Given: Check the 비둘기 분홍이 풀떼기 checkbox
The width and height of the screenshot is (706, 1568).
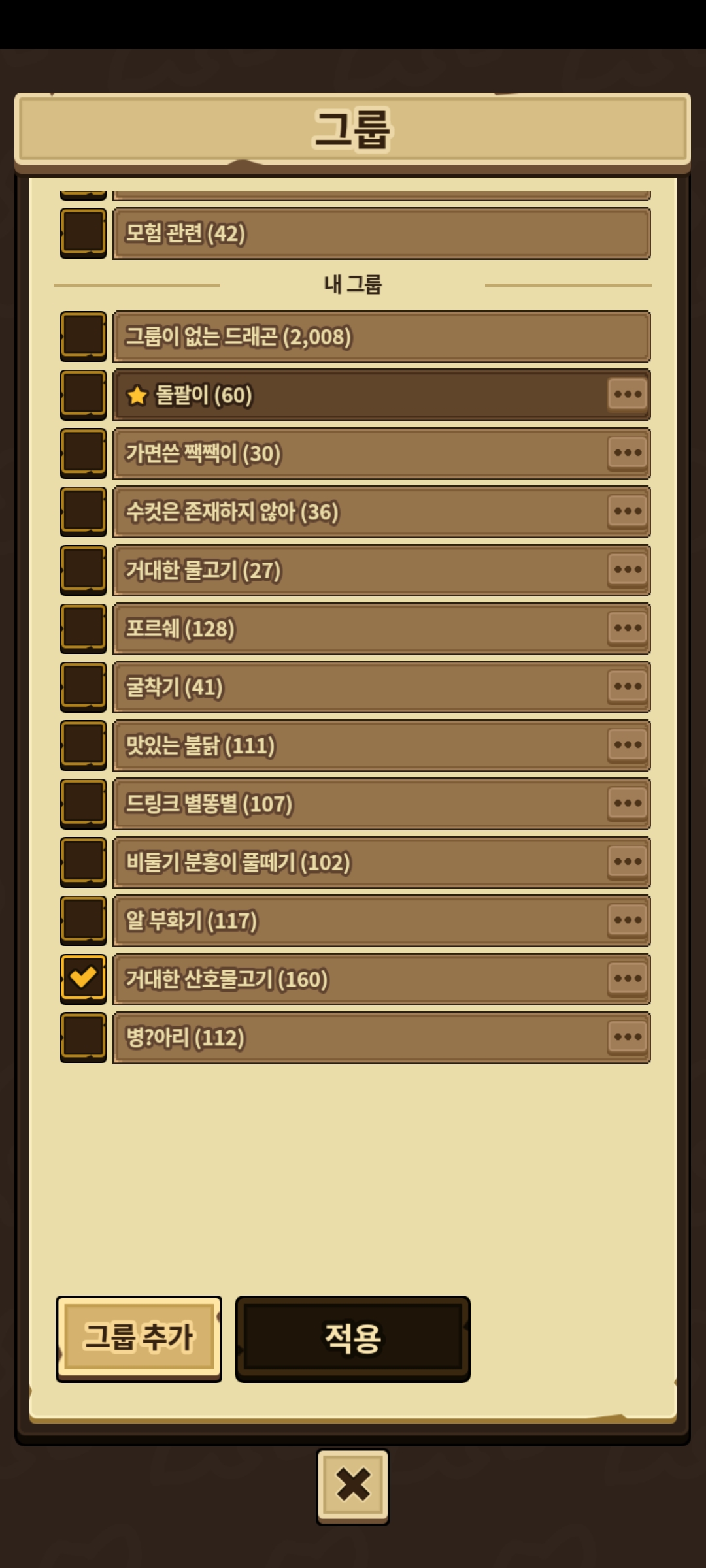Looking at the screenshot, I should pos(83,862).
